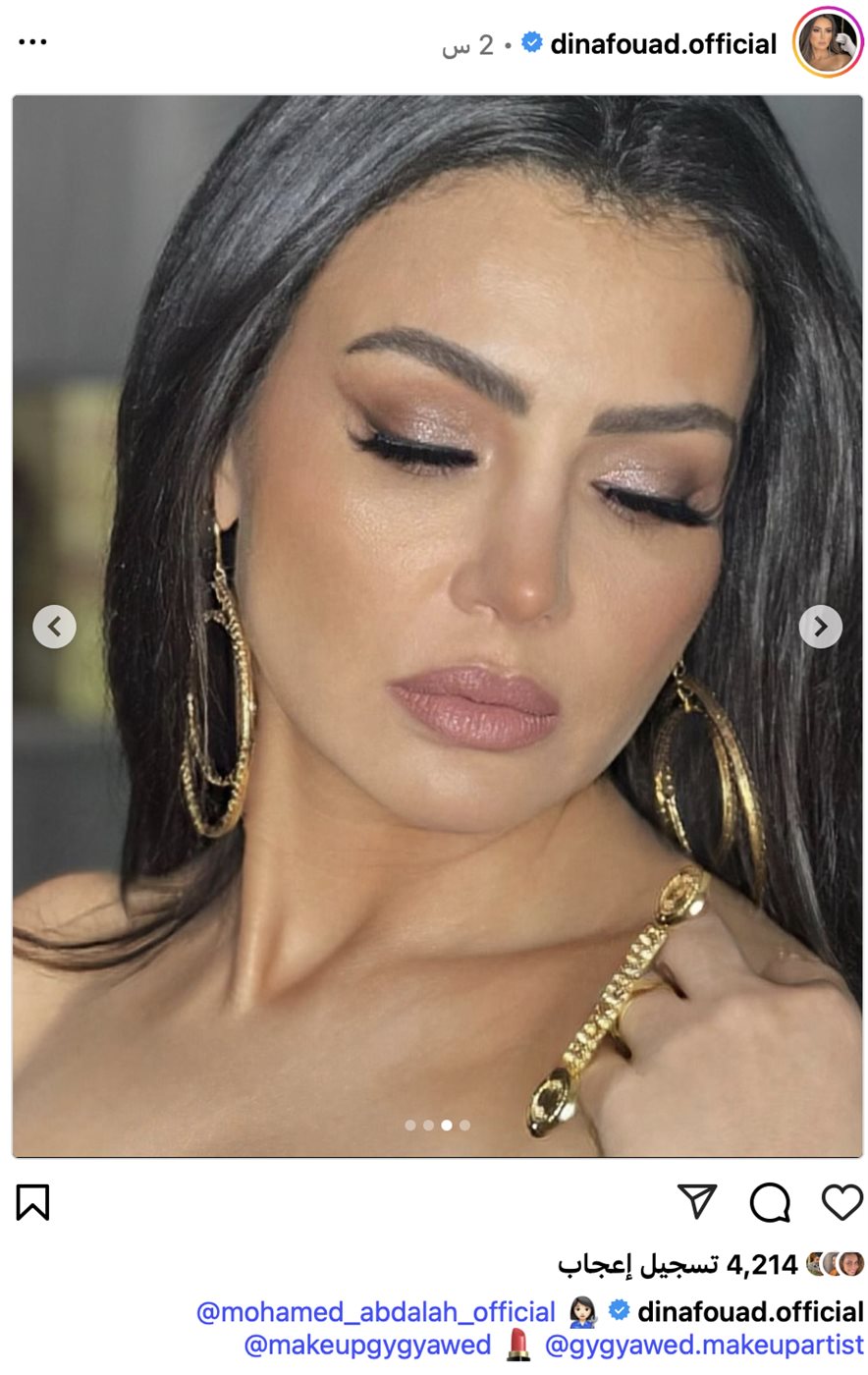The image size is (868, 1375).
Task: View the list of 4,214 likes
Action: (x=678, y=1265)
